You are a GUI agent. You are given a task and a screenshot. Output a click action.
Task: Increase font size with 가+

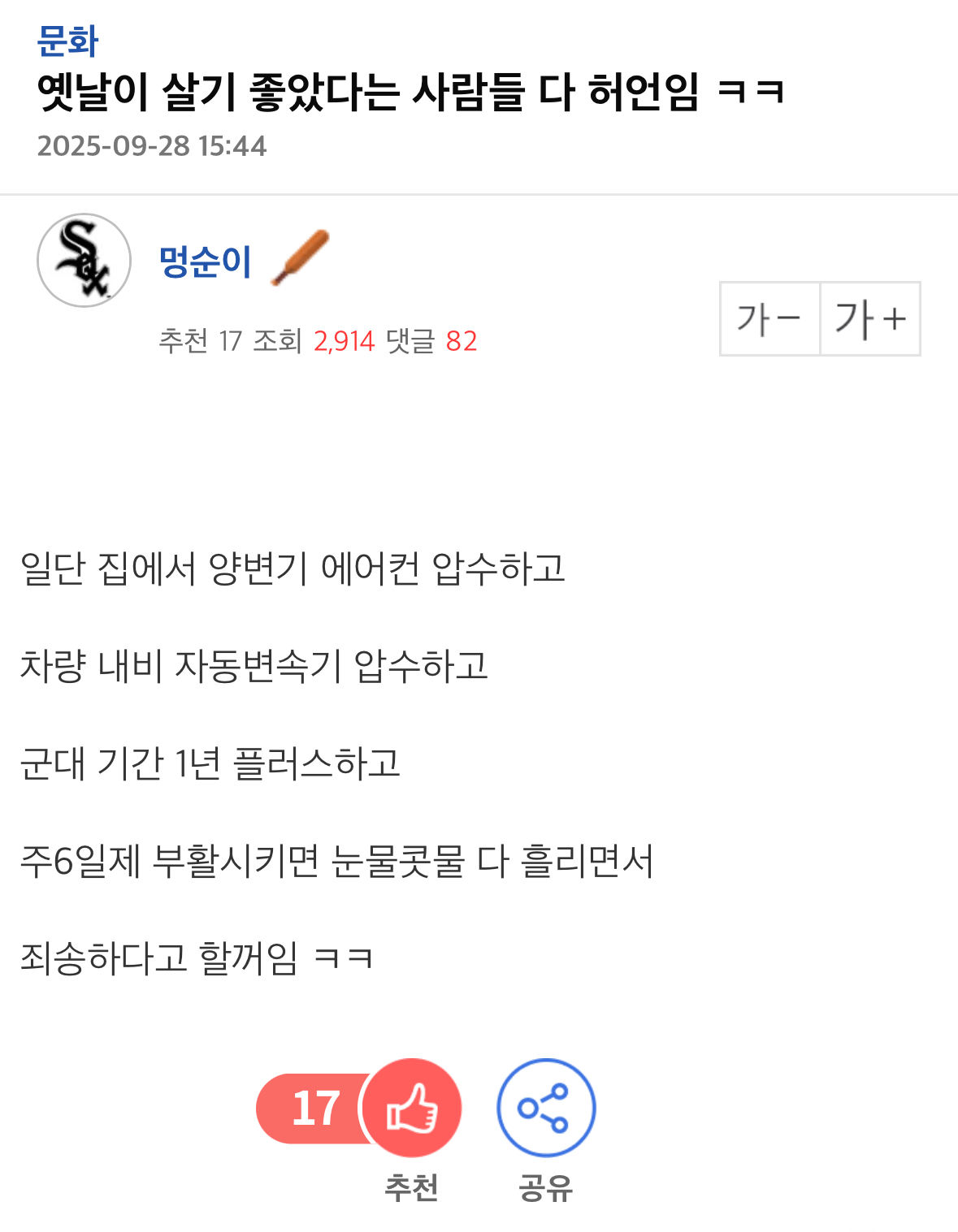(x=869, y=319)
